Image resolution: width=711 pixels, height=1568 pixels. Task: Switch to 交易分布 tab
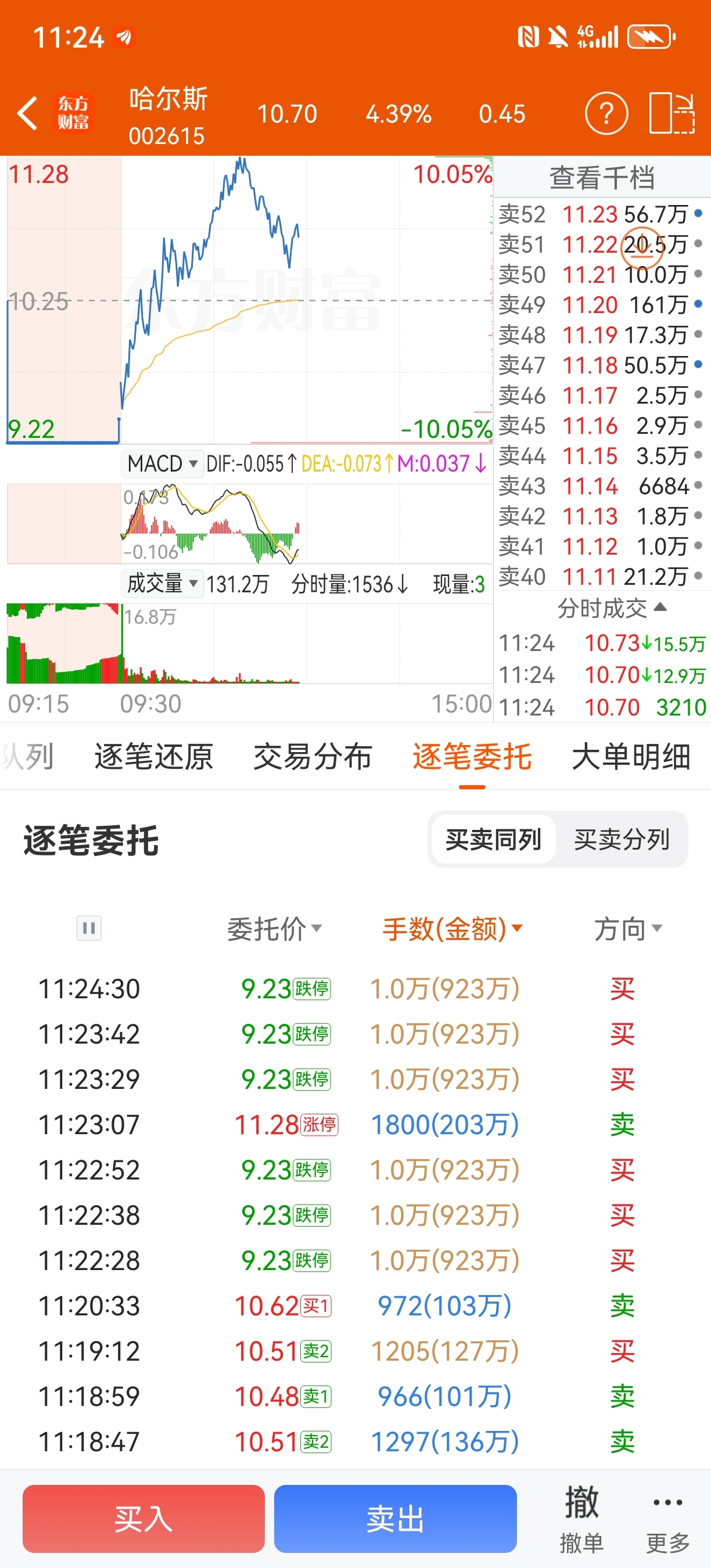[313, 757]
